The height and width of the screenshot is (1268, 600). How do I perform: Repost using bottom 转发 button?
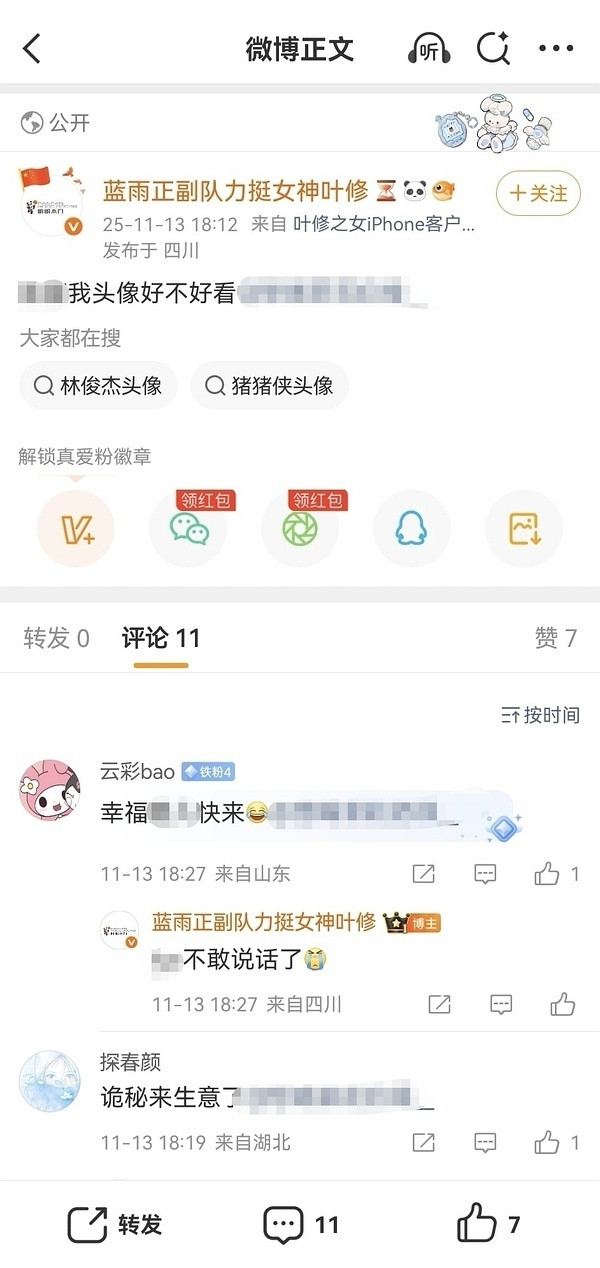click(114, 1224)
